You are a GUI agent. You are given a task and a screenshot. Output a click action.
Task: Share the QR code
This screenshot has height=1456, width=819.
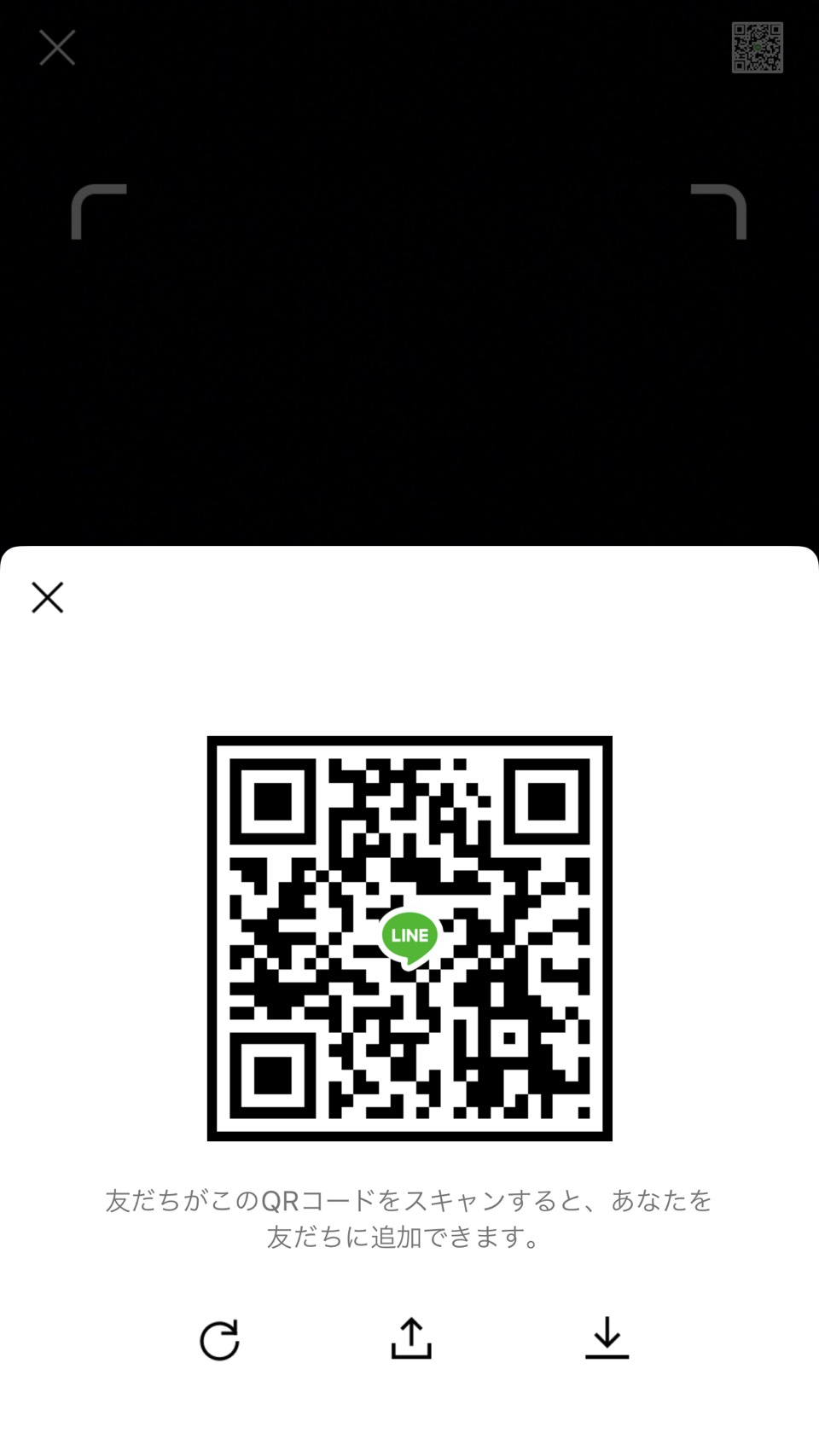(411, 1337)
